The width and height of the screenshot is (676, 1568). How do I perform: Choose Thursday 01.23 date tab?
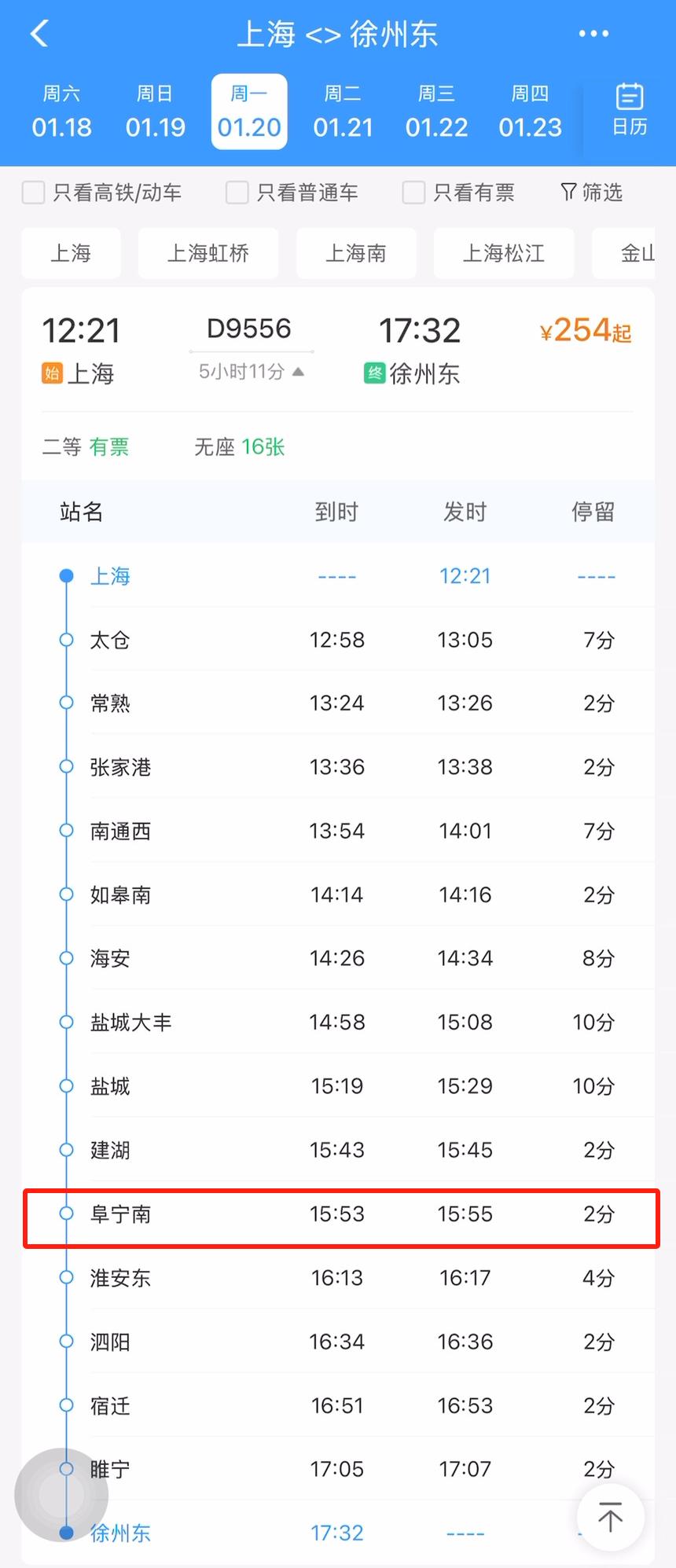[530, 112]
